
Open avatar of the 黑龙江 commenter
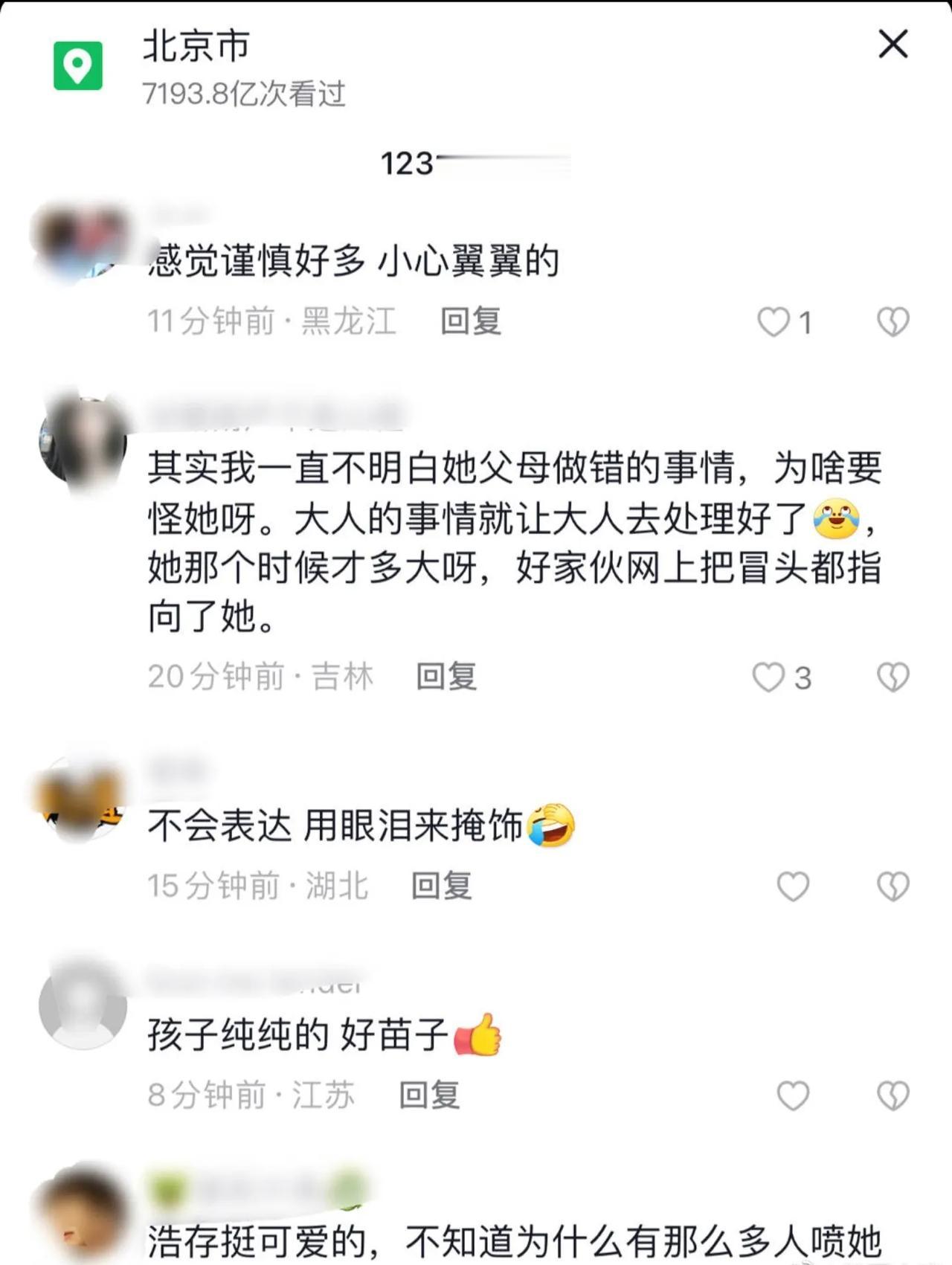(80, 239)
